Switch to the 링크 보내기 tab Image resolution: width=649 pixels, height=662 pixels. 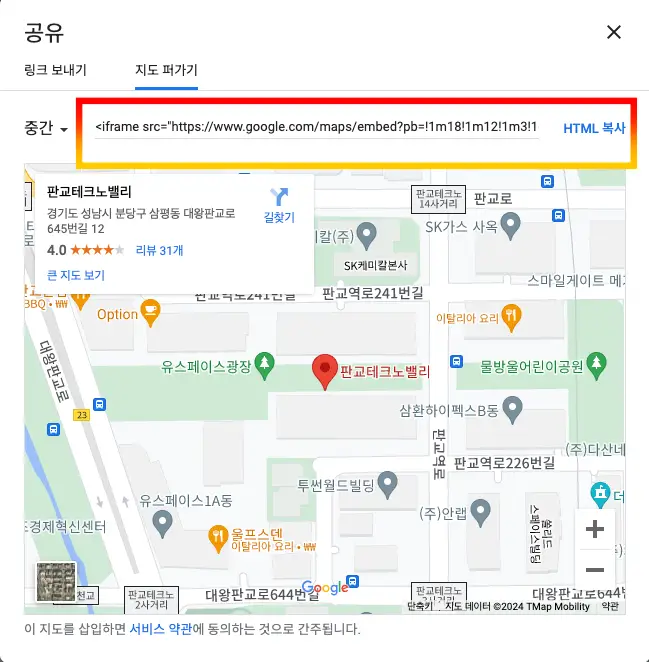55,70
